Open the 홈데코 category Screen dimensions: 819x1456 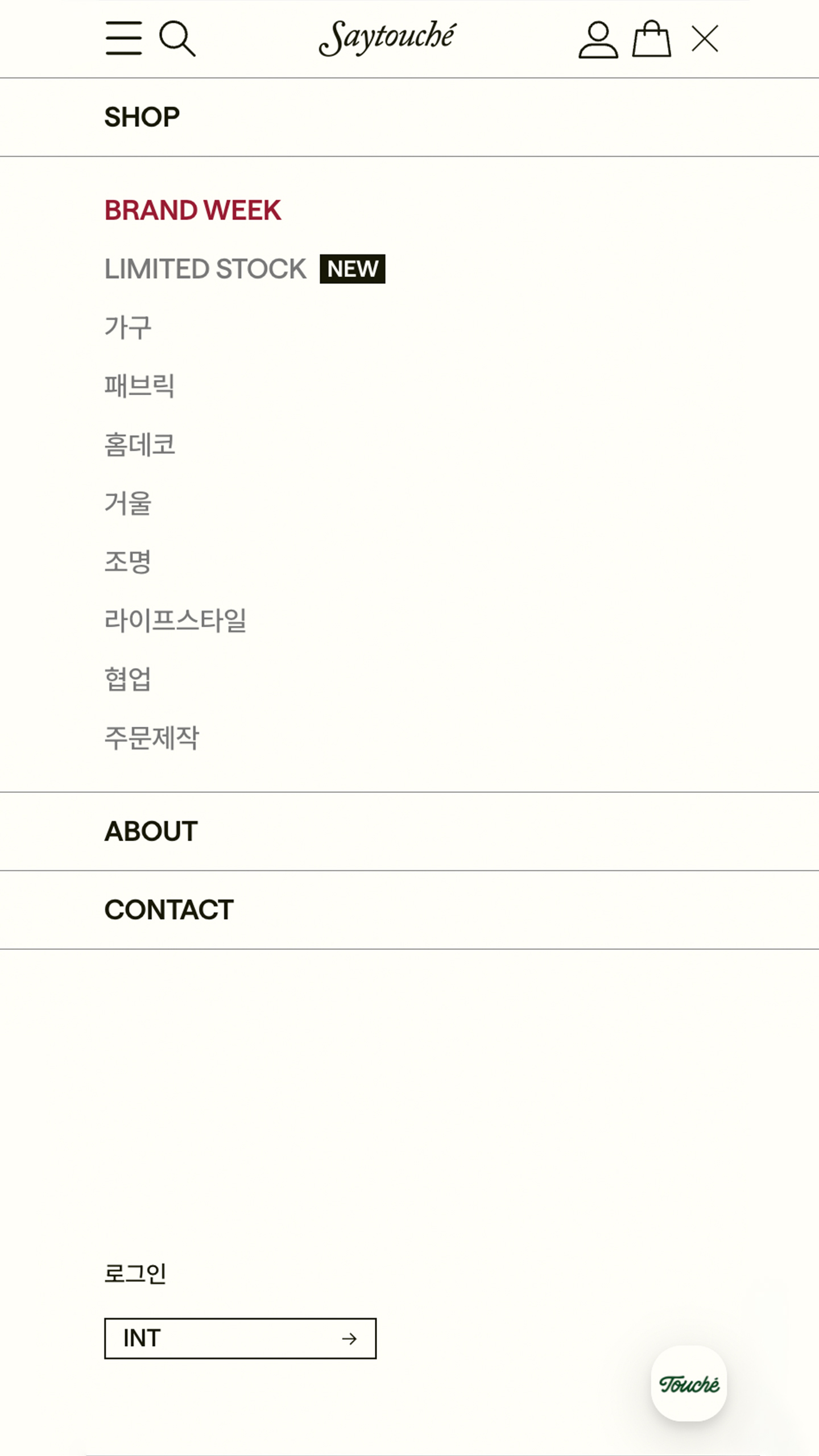(139, 445)
